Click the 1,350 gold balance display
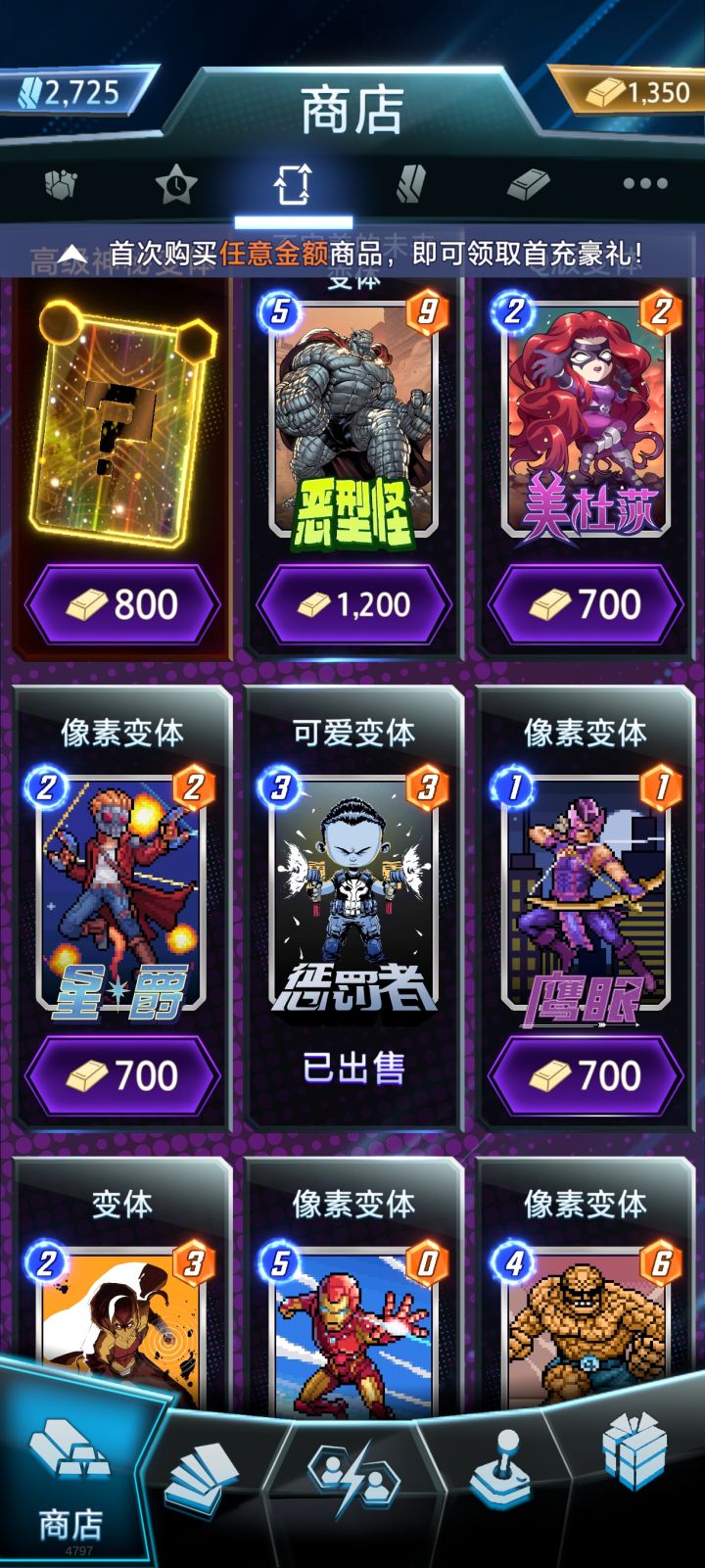The width and height of the screenshot is (705, 1568). 632,93
